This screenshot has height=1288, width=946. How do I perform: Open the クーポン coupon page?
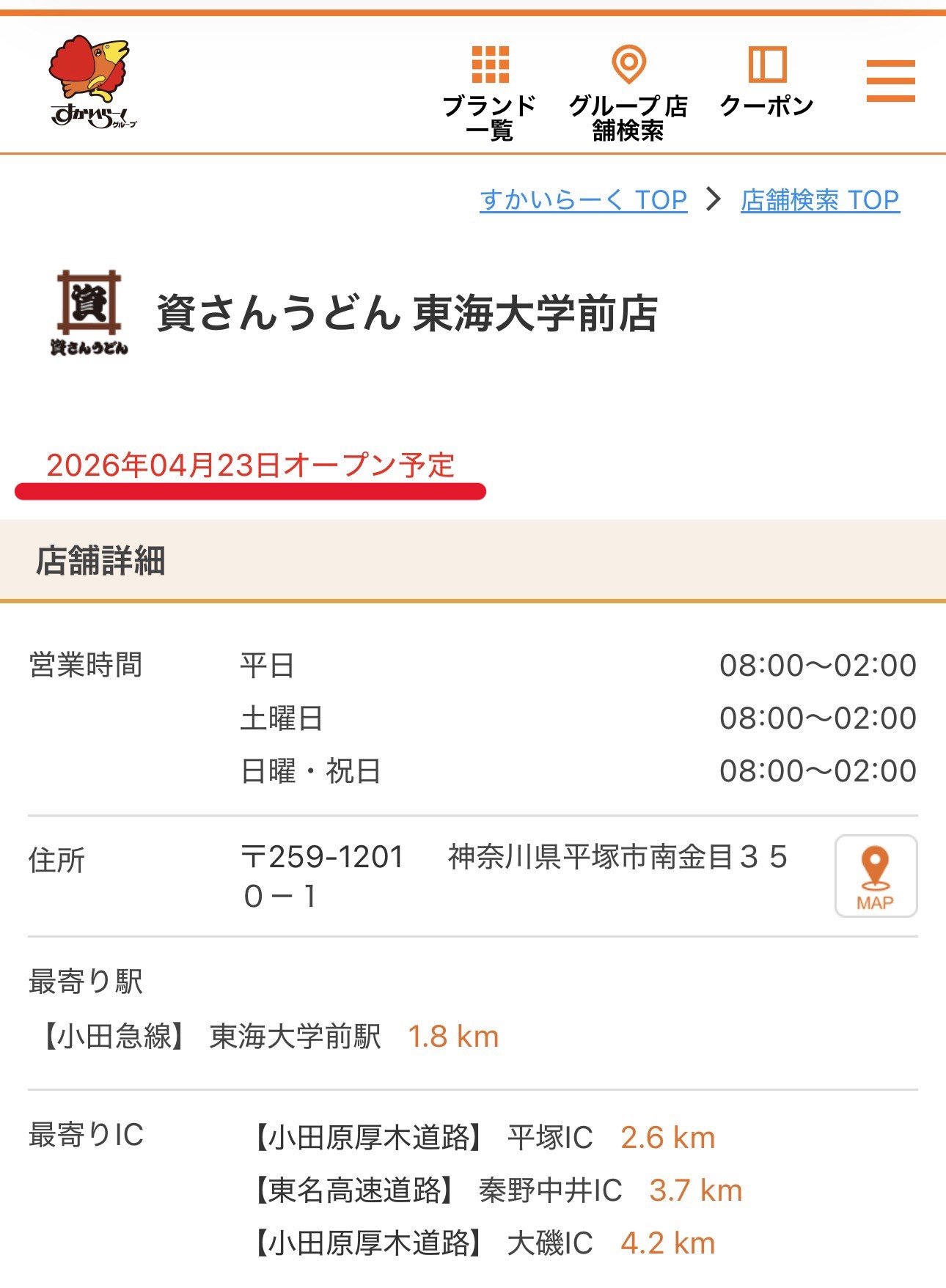pyautogui.click(x=766, y=82)
